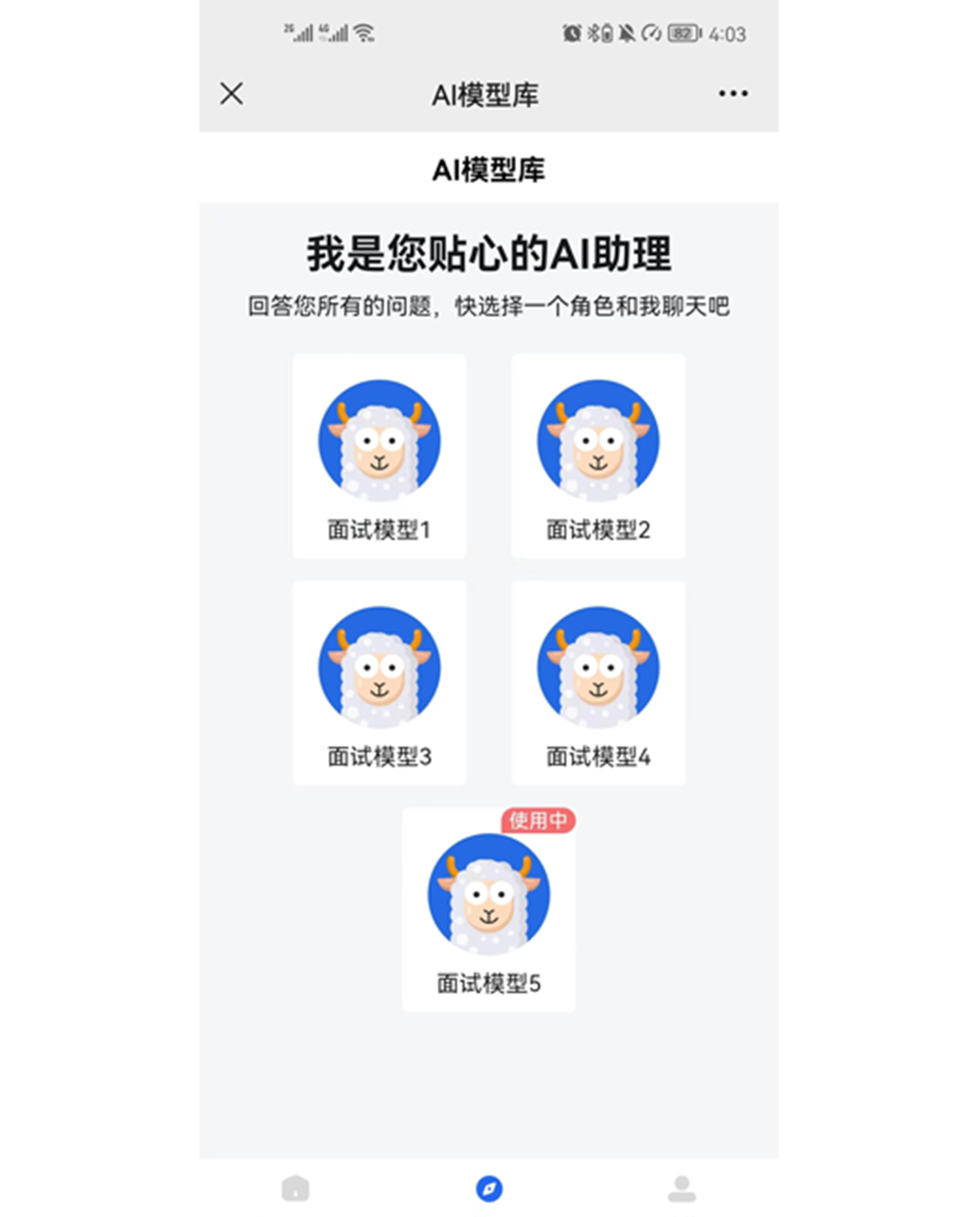
Task: Open the three-dot overflow menu
Action: [733, 93]
